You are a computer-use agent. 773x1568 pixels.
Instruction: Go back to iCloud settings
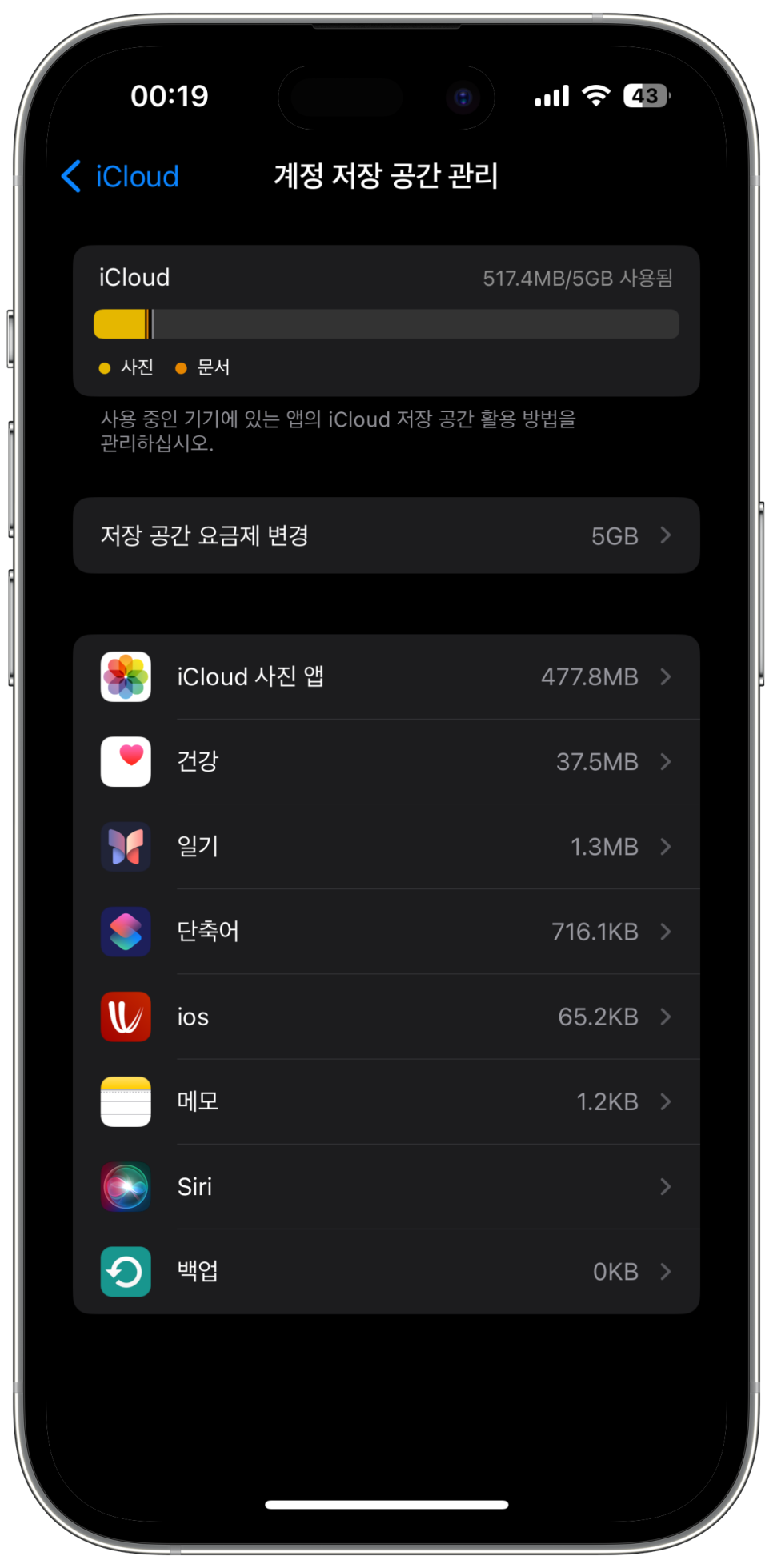pos(120,176)
